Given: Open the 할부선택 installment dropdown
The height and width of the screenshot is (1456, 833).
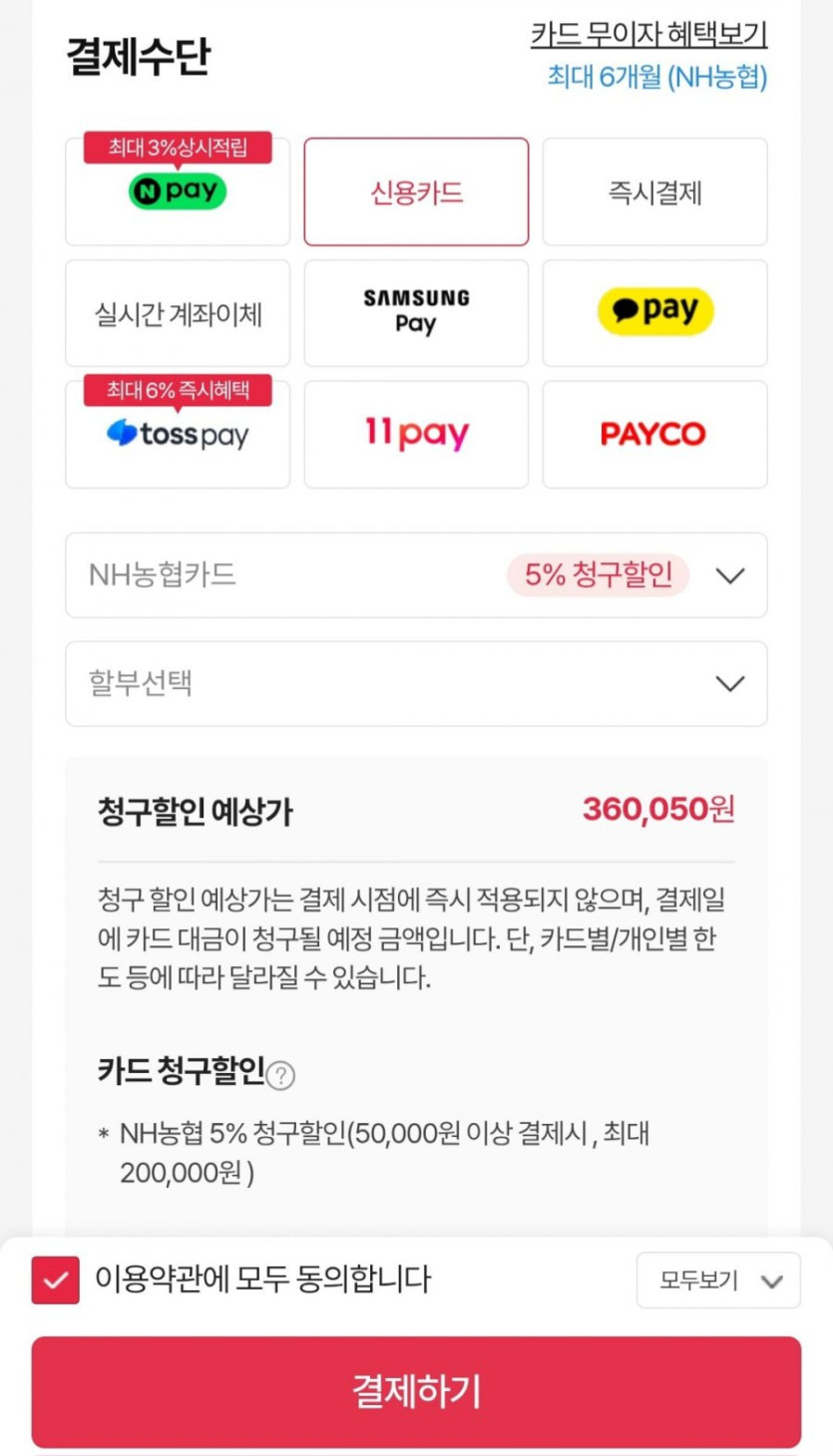Looking at the screenshot, I should coord(416,684).
